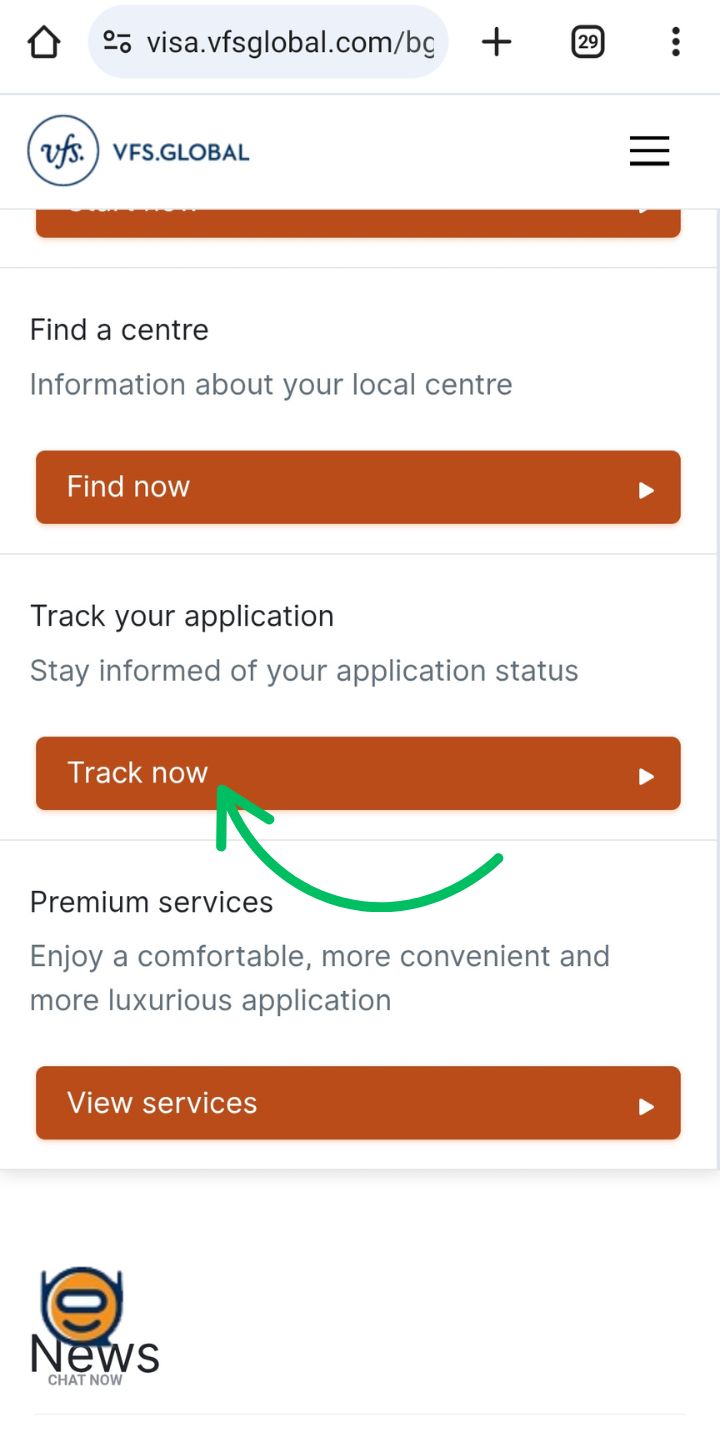
Task: Select the Track your application heading
Action: (182, 616)
